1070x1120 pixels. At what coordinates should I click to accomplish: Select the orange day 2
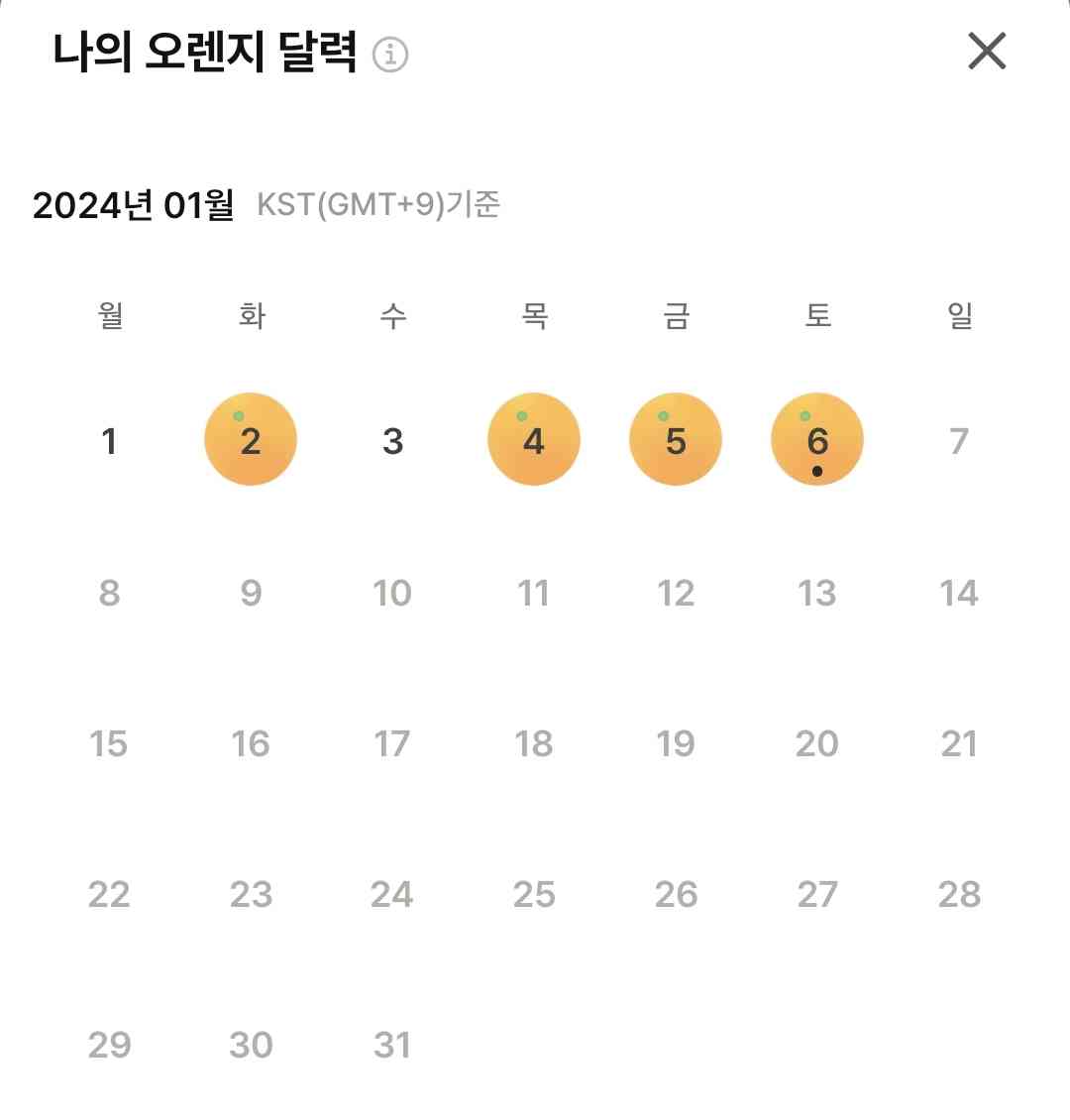(x=251, y=440)
